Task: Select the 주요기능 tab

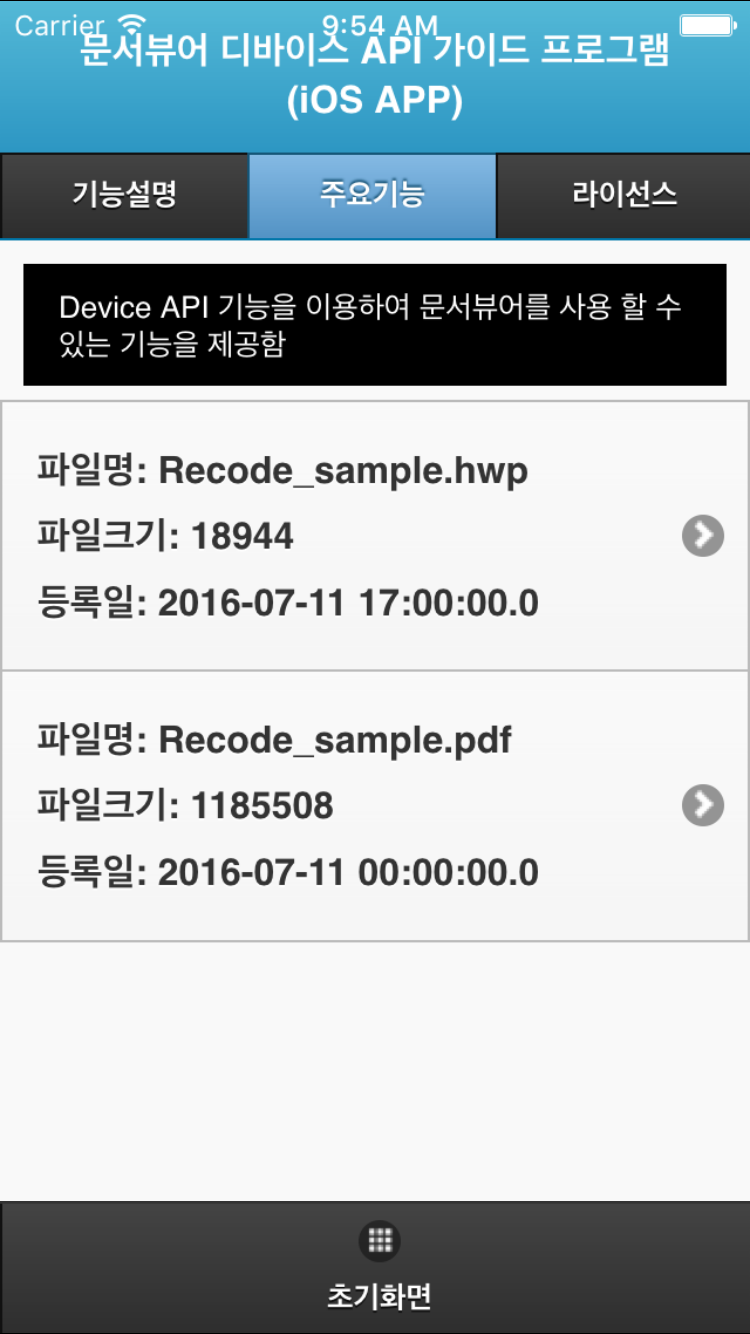Action: pyautogui.click(x=372, y=195)
